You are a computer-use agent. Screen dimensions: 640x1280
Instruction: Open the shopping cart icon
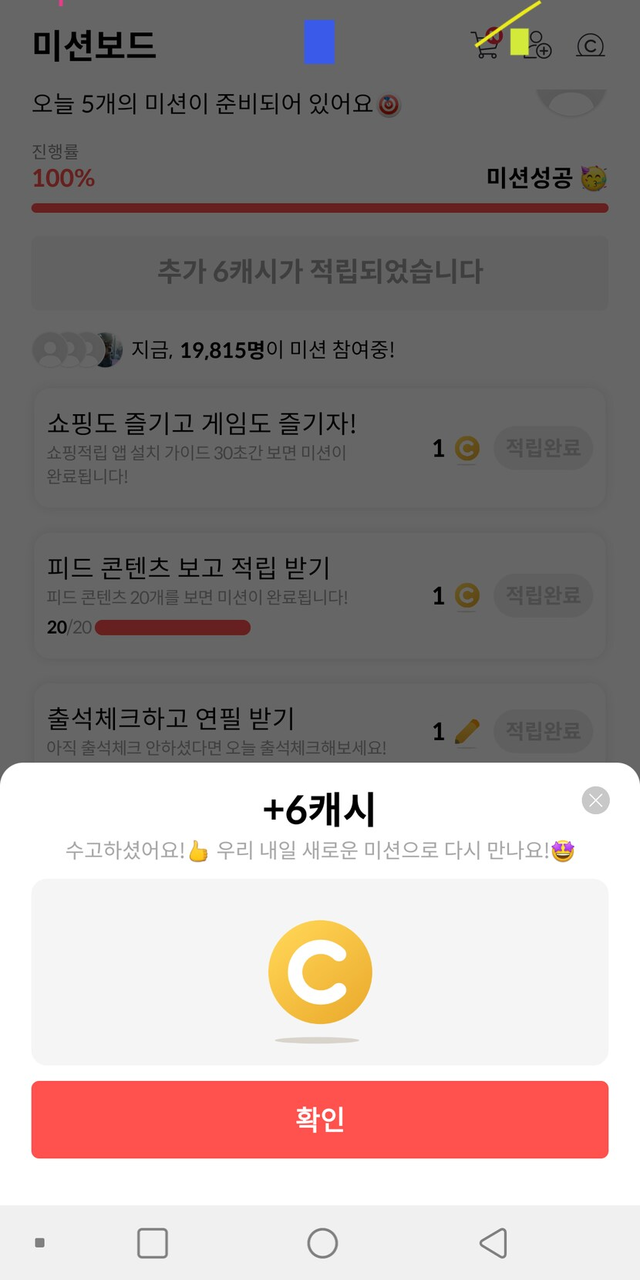(x=486, y=44)
